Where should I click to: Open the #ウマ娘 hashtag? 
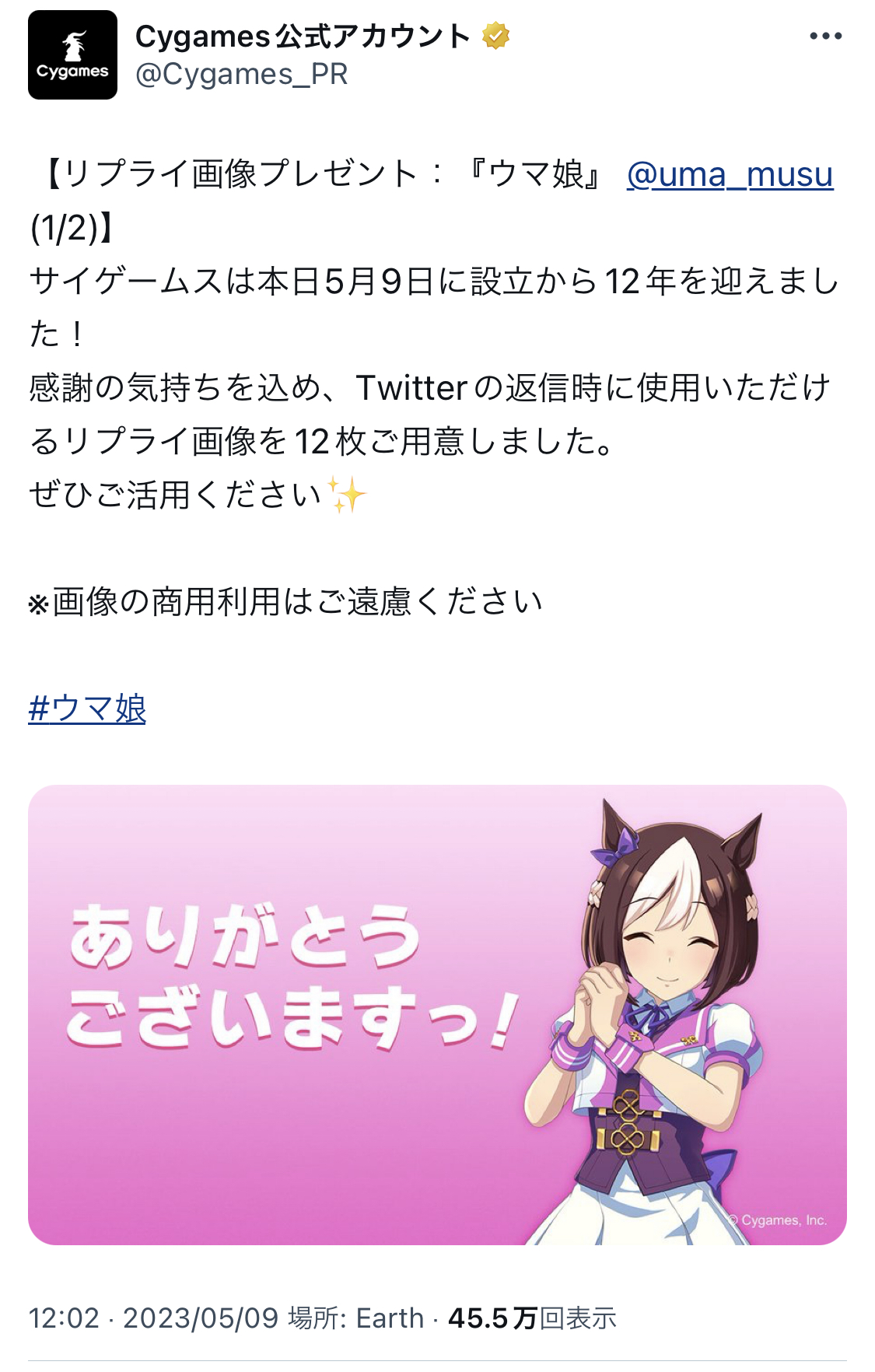coord(87,709)
